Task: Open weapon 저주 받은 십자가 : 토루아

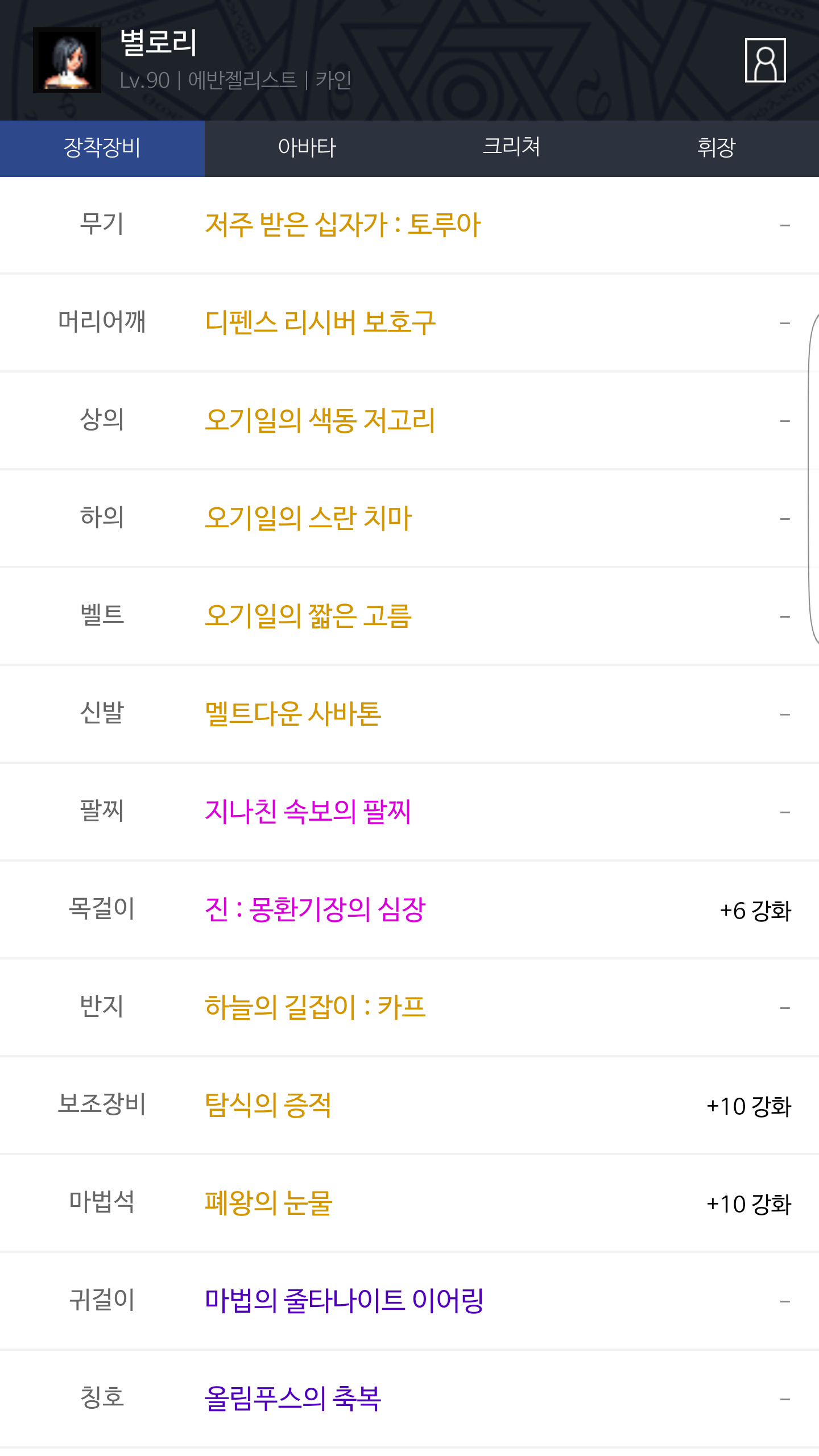Action: [343, 225]
